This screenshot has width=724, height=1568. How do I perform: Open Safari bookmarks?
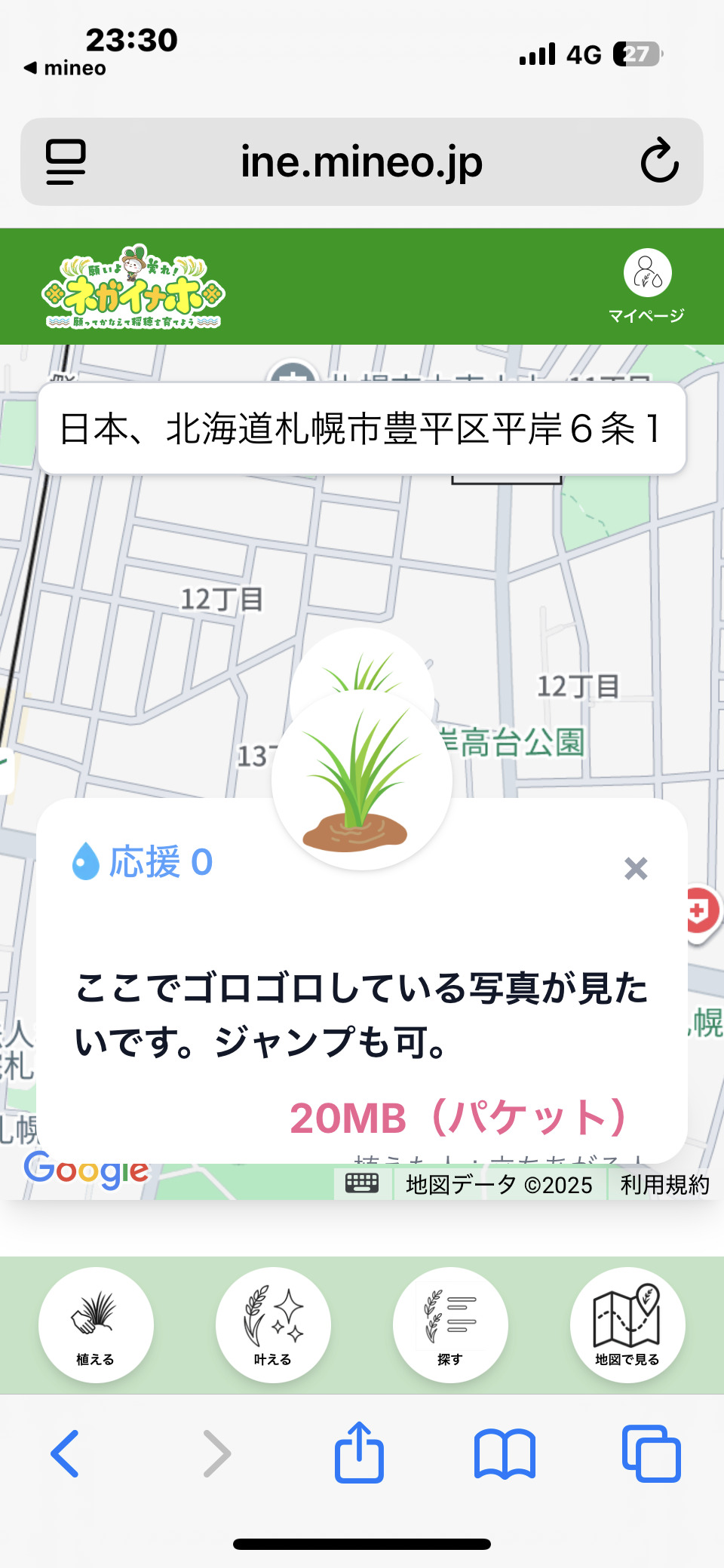pyautogui.click(x=505, y=1453)
